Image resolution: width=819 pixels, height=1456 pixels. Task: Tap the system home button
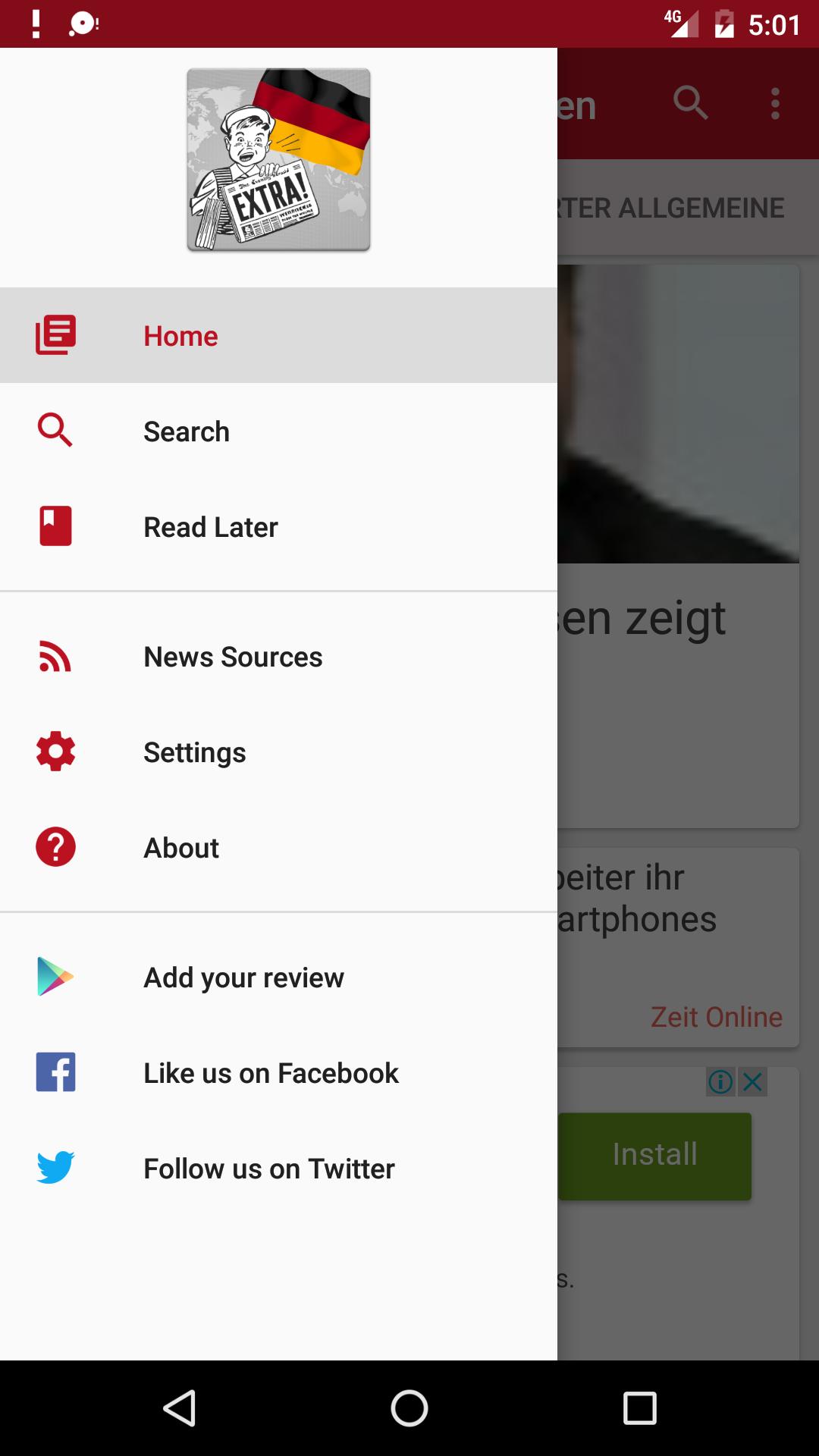click(x=409, y=1408)
